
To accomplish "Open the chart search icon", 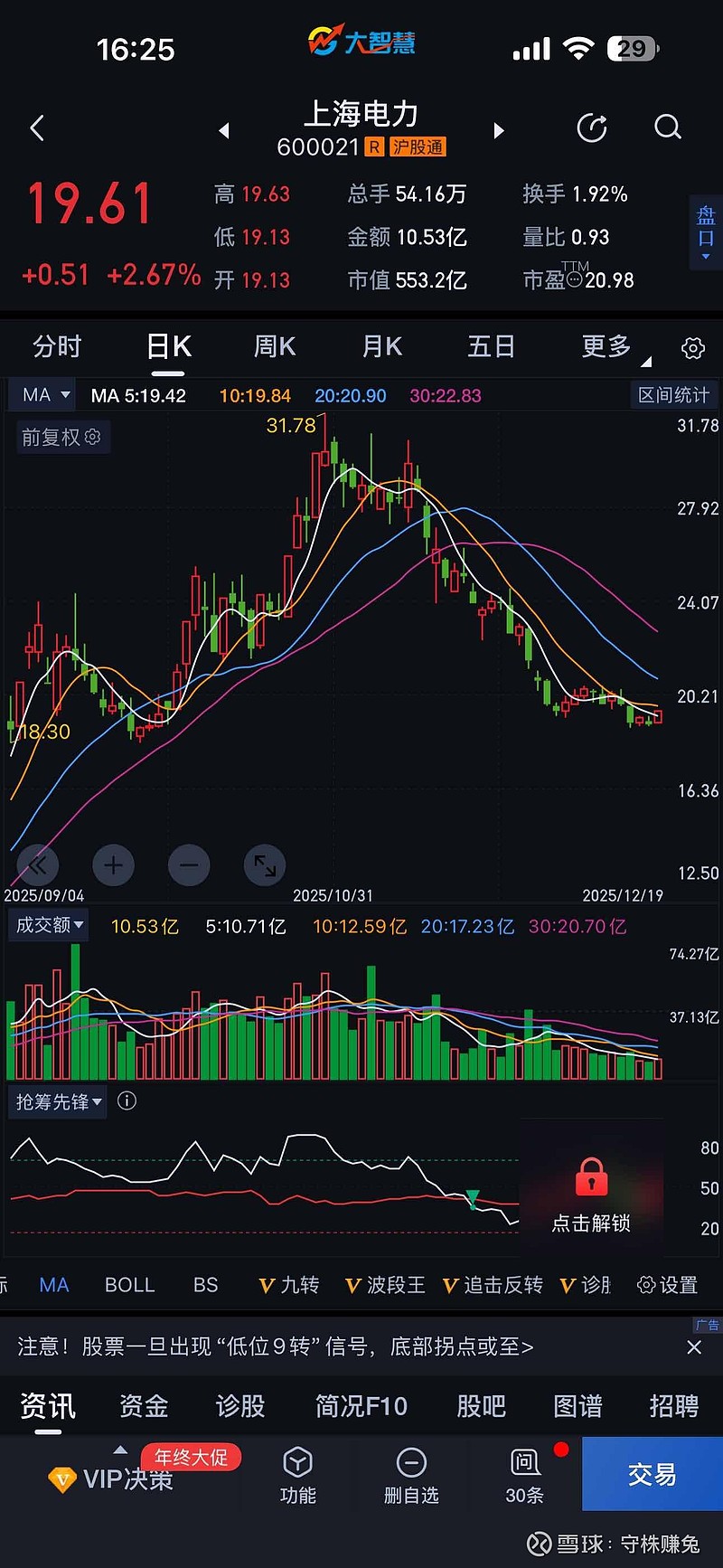I will [667, 128].
